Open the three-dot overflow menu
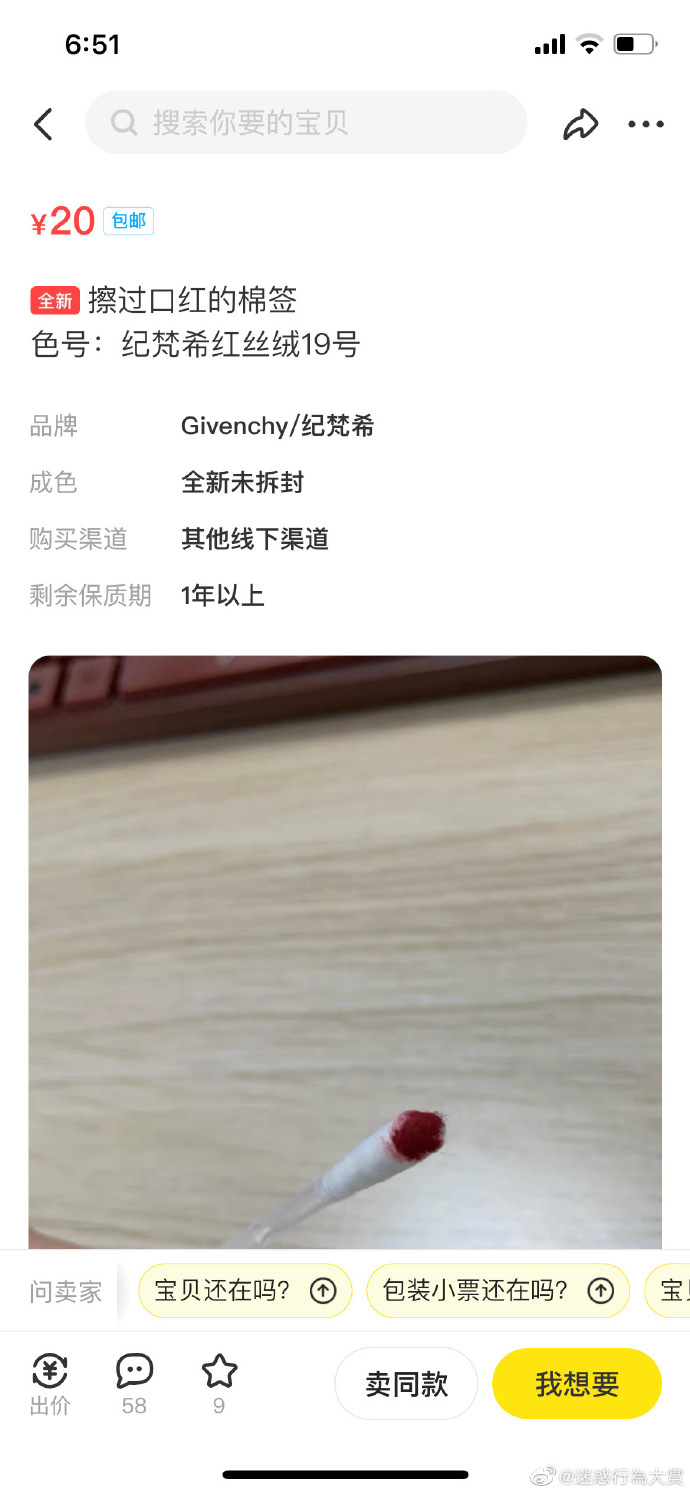The width and height of the screenshot is (690, 1493). [x=646, y=124]
